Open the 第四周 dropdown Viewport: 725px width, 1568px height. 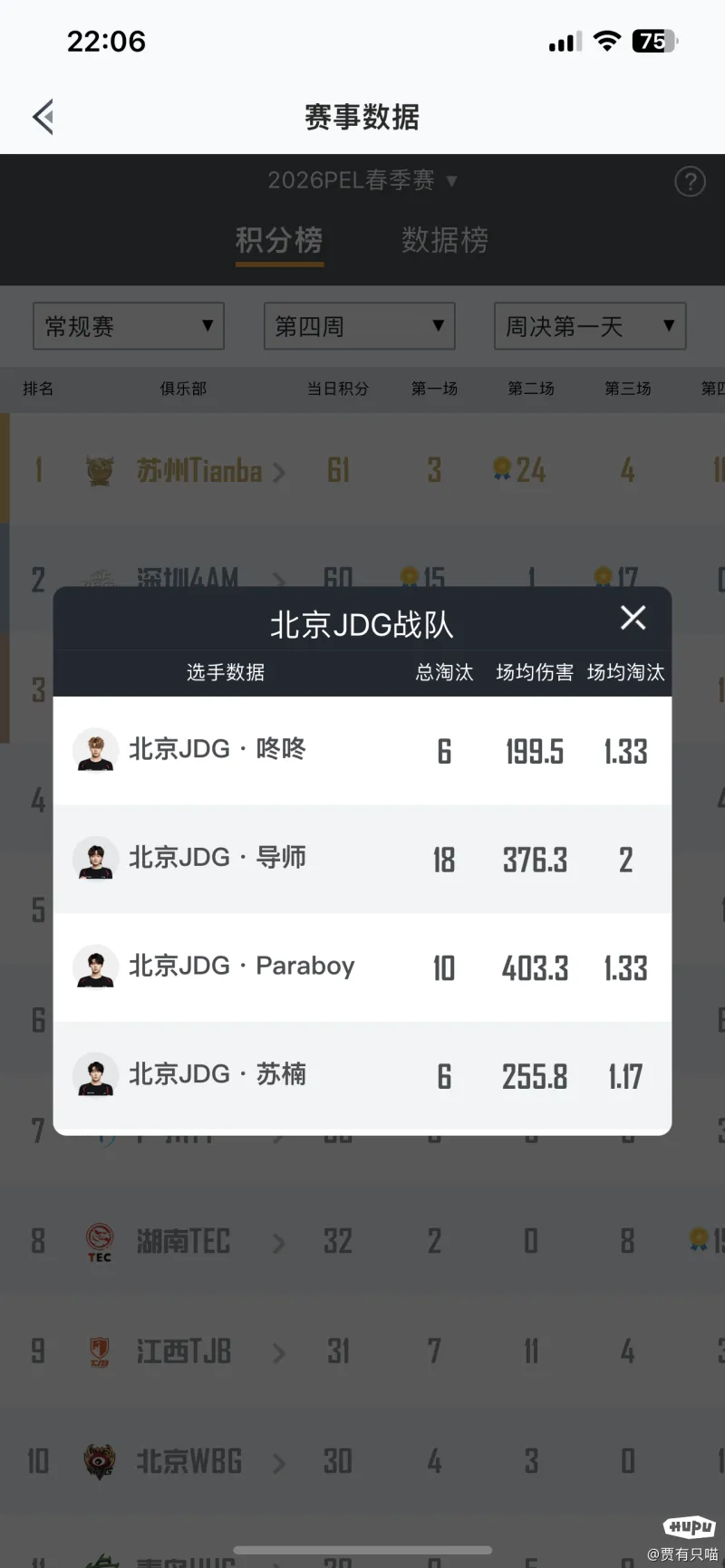pos(359,326)
